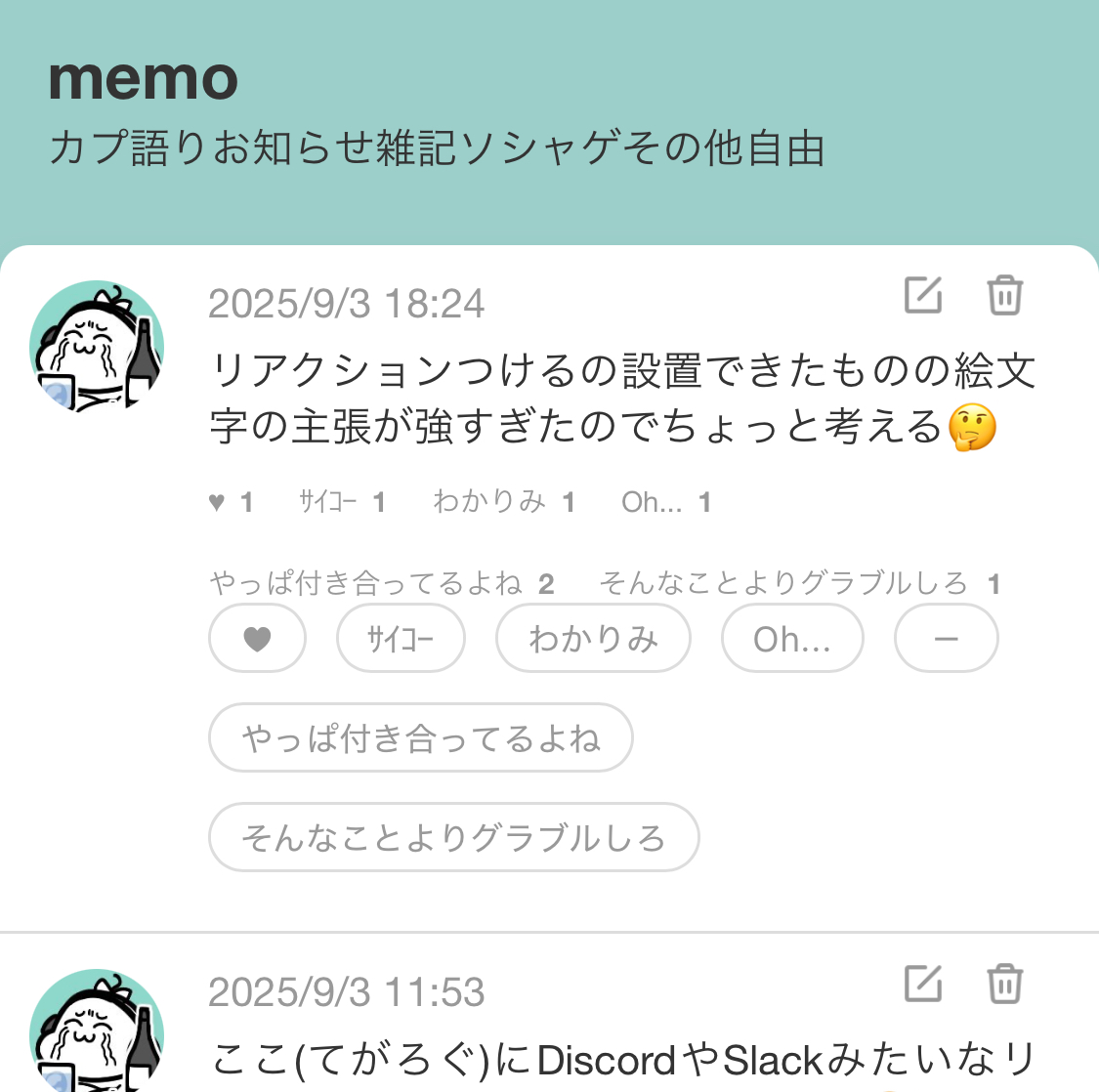Edit the 18:24 post

click(923, 294)
